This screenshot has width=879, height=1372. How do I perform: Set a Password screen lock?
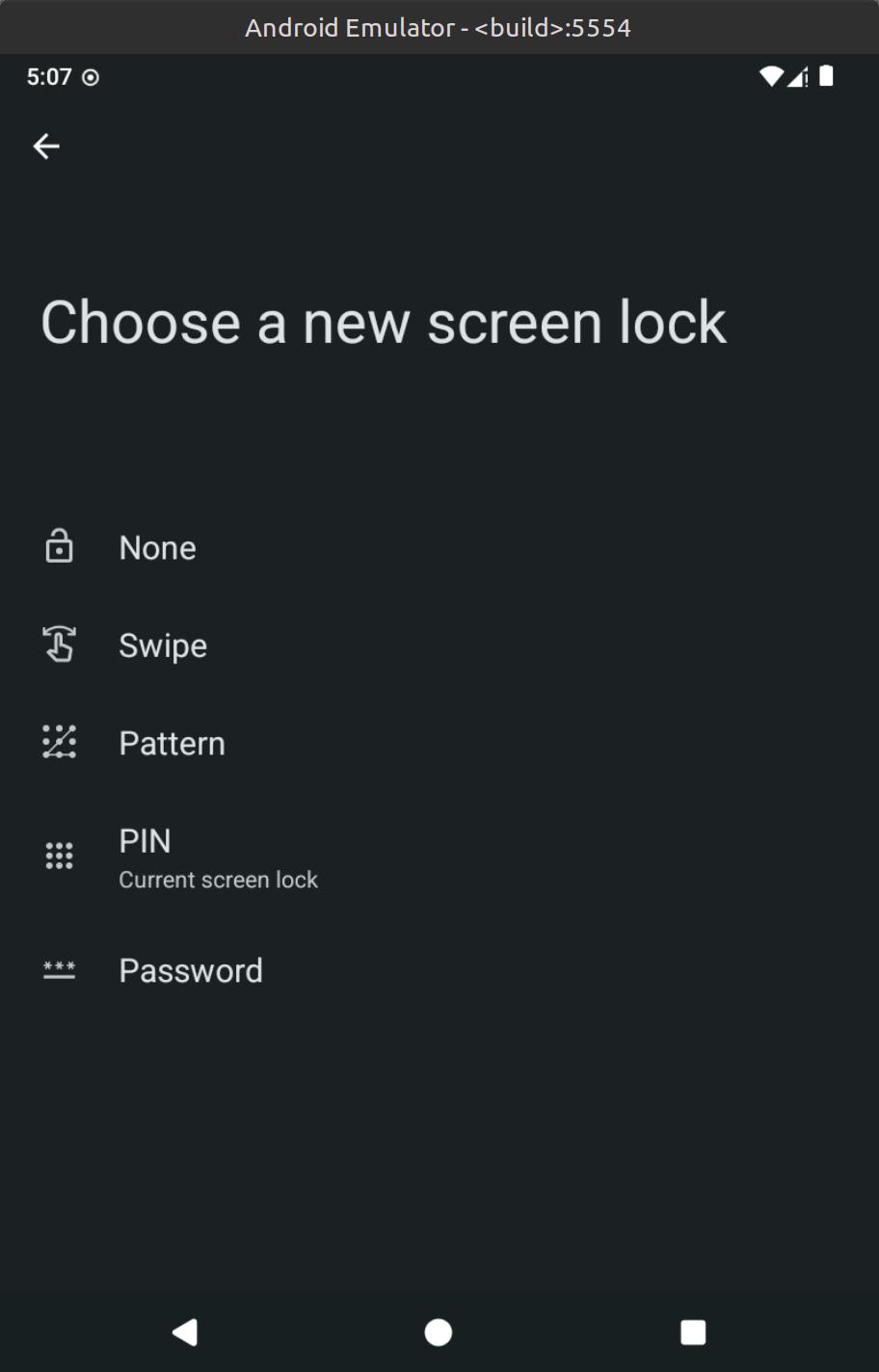tap(190, 970)
